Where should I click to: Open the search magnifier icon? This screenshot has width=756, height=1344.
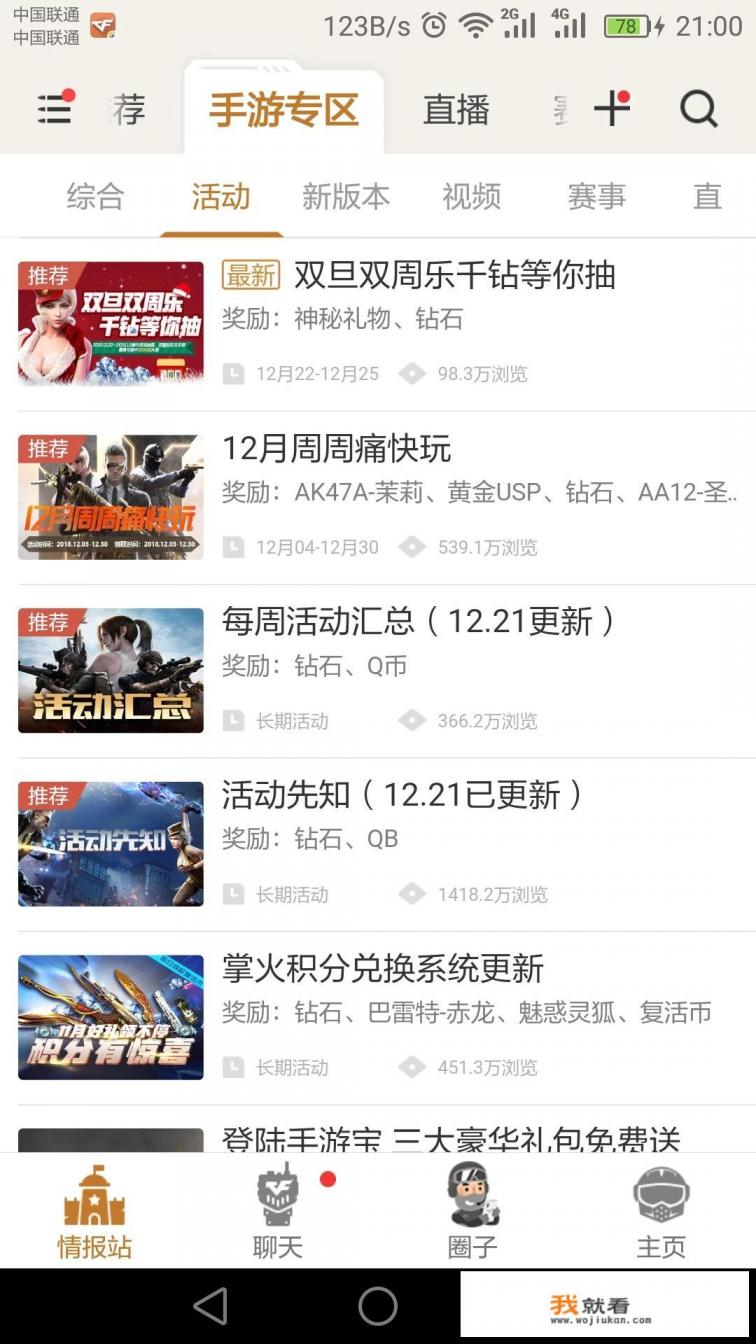point(698,109)
